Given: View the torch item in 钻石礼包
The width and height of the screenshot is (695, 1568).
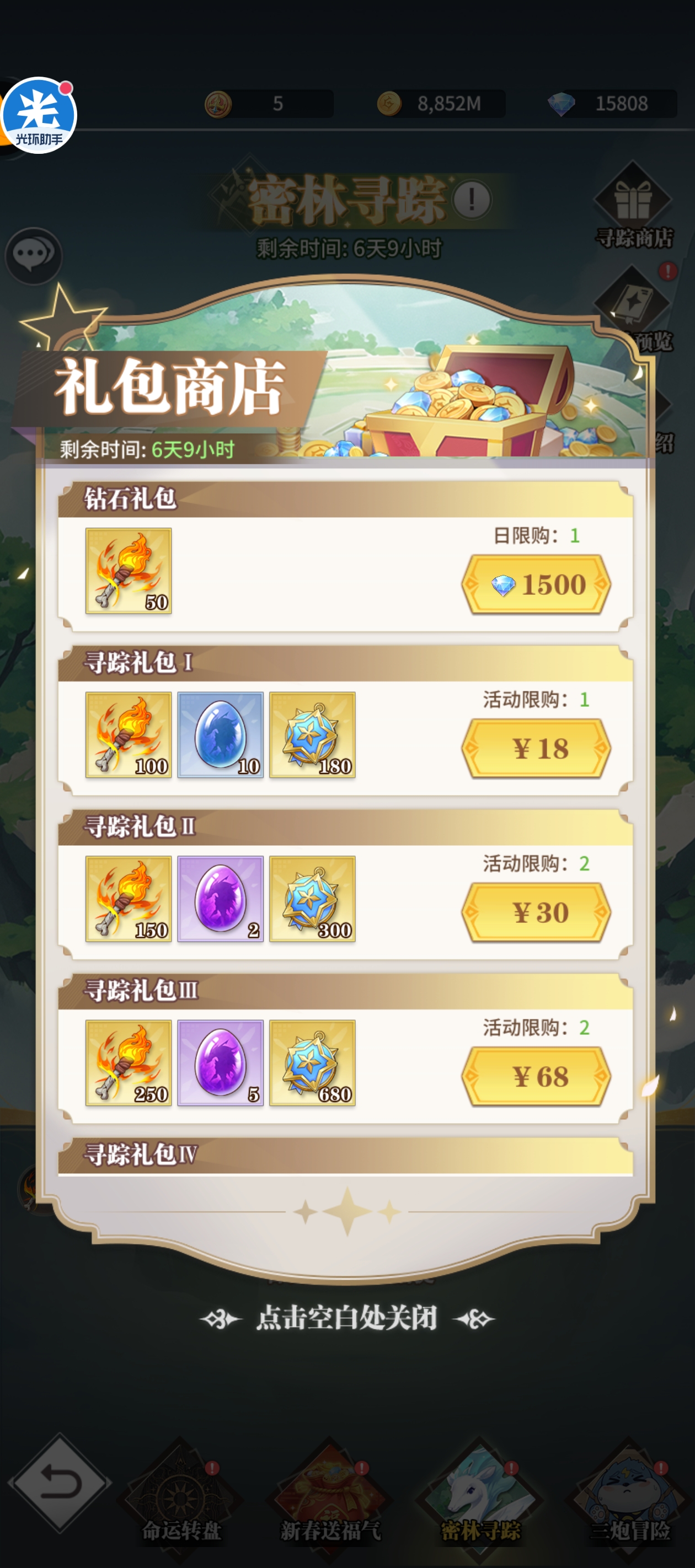Looking at the screenshot, I should [x=129, y=570].
